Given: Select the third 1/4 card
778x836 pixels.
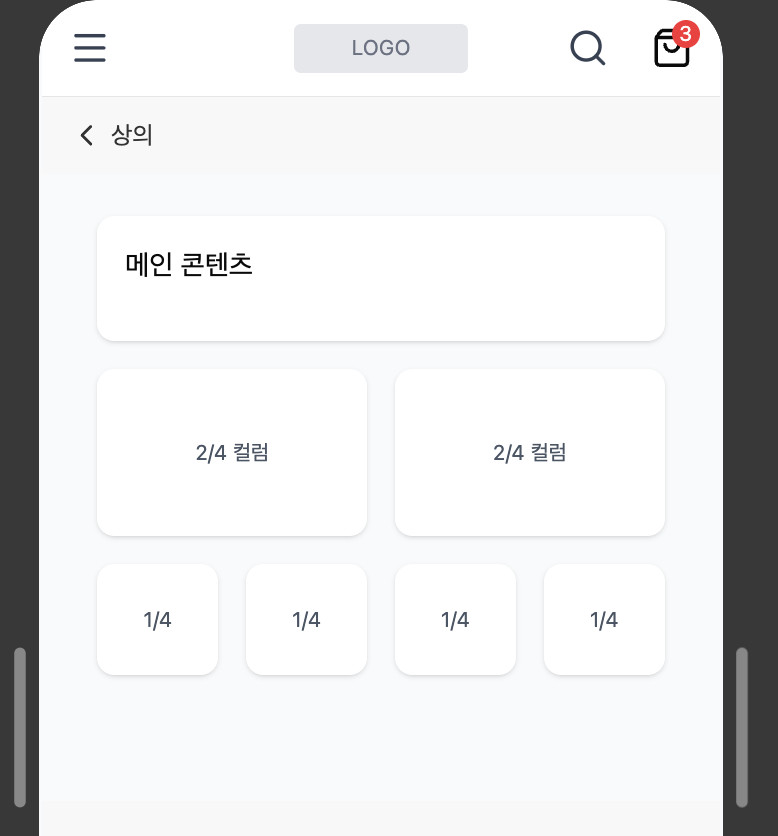Looking at the screenshot, I should click(455, 619).
